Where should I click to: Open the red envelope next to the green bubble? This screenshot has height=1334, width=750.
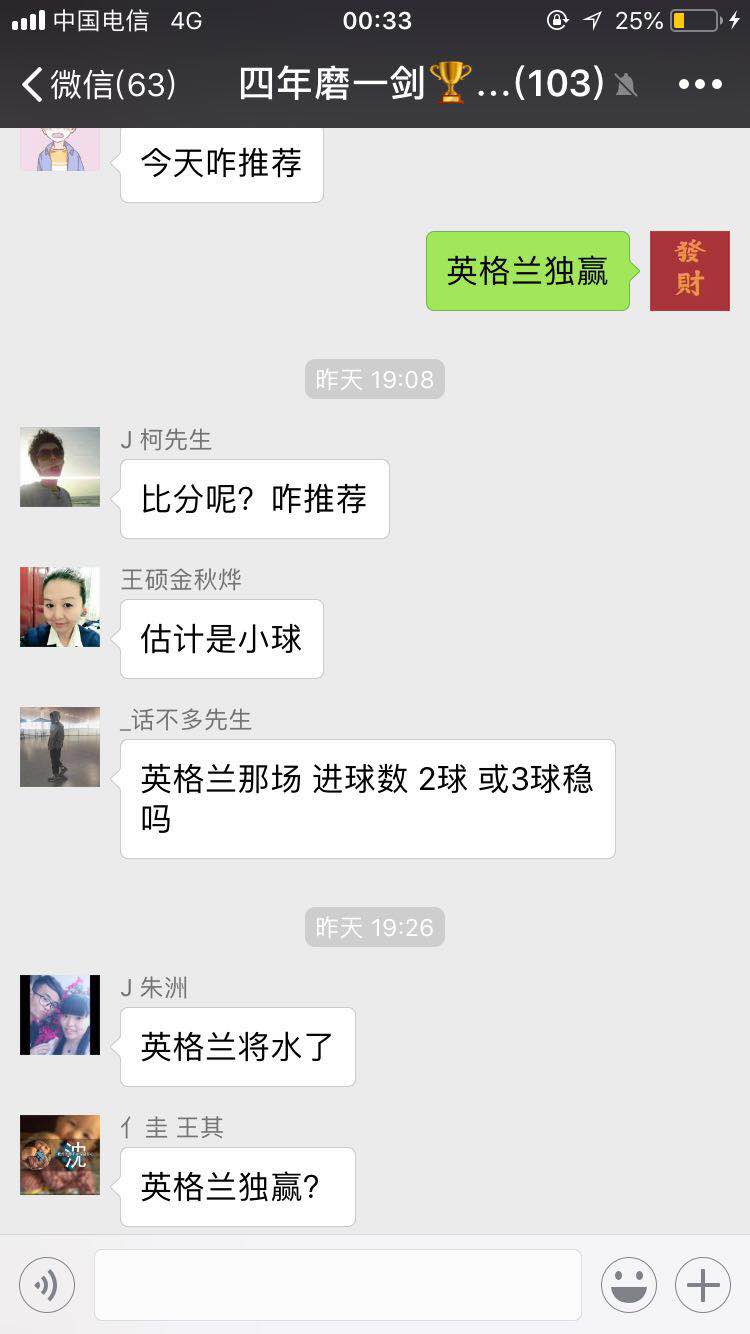pyautogui.click(x=690, y=270)
